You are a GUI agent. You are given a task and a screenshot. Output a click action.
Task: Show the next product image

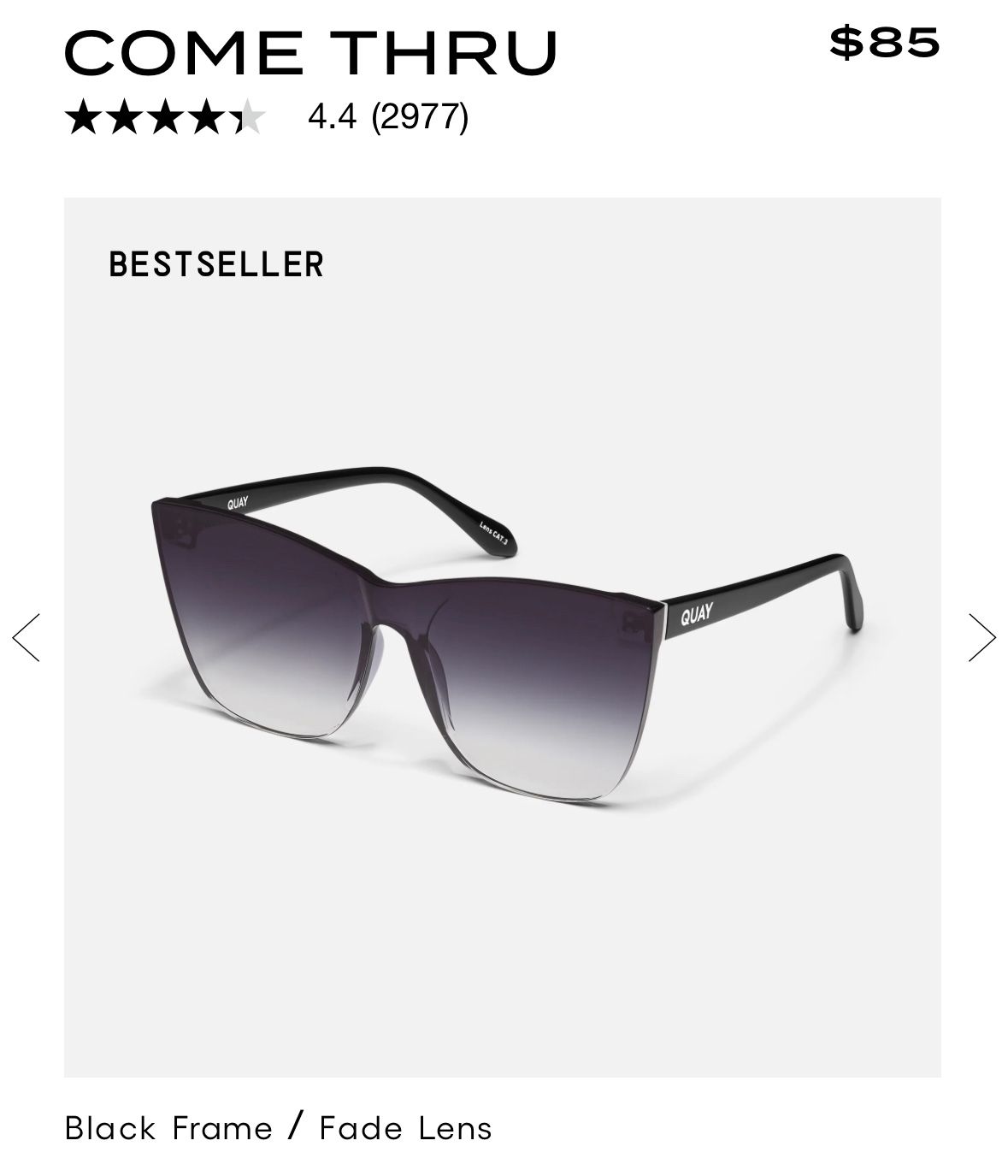point(981,637)
